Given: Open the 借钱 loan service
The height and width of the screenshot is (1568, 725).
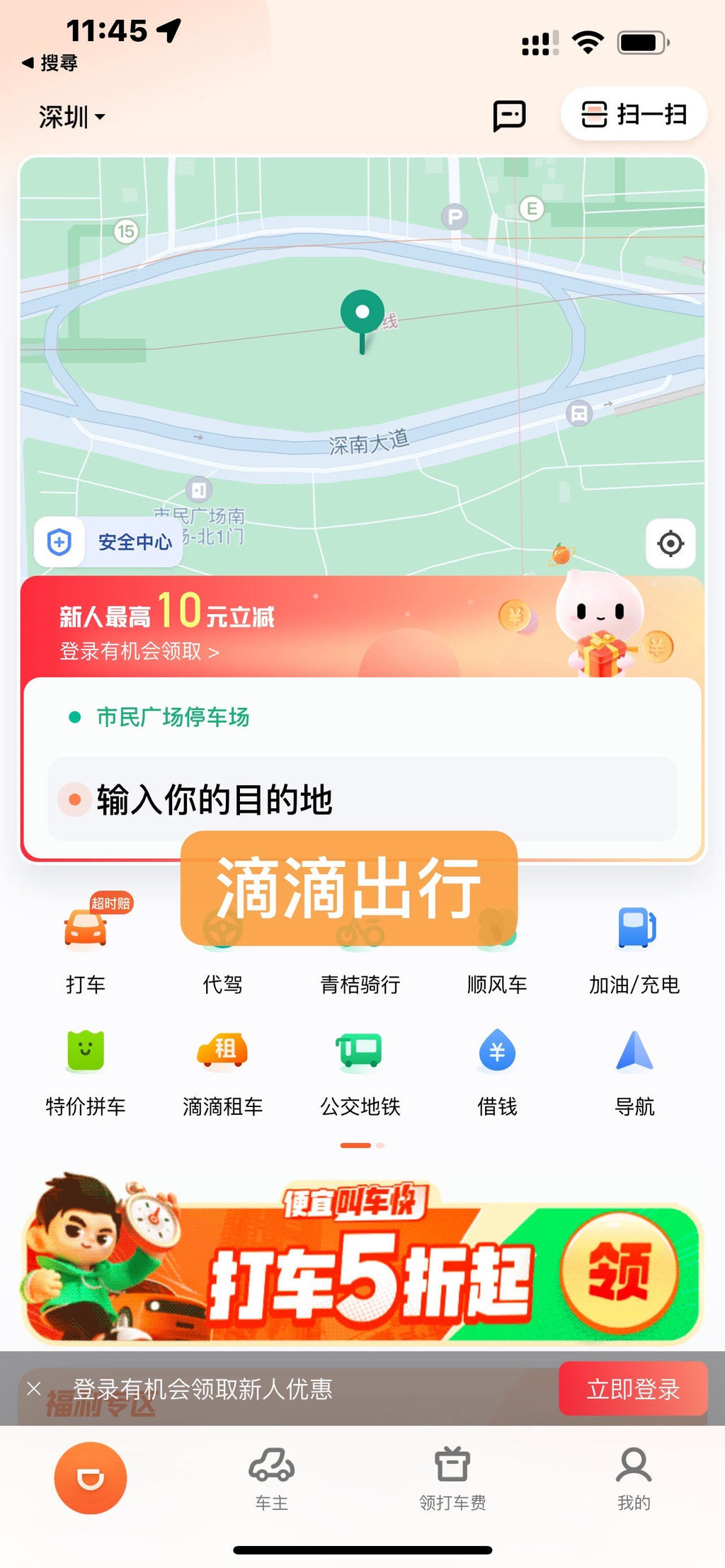Looking at the screenshot, I should [x=497, y=1070].
